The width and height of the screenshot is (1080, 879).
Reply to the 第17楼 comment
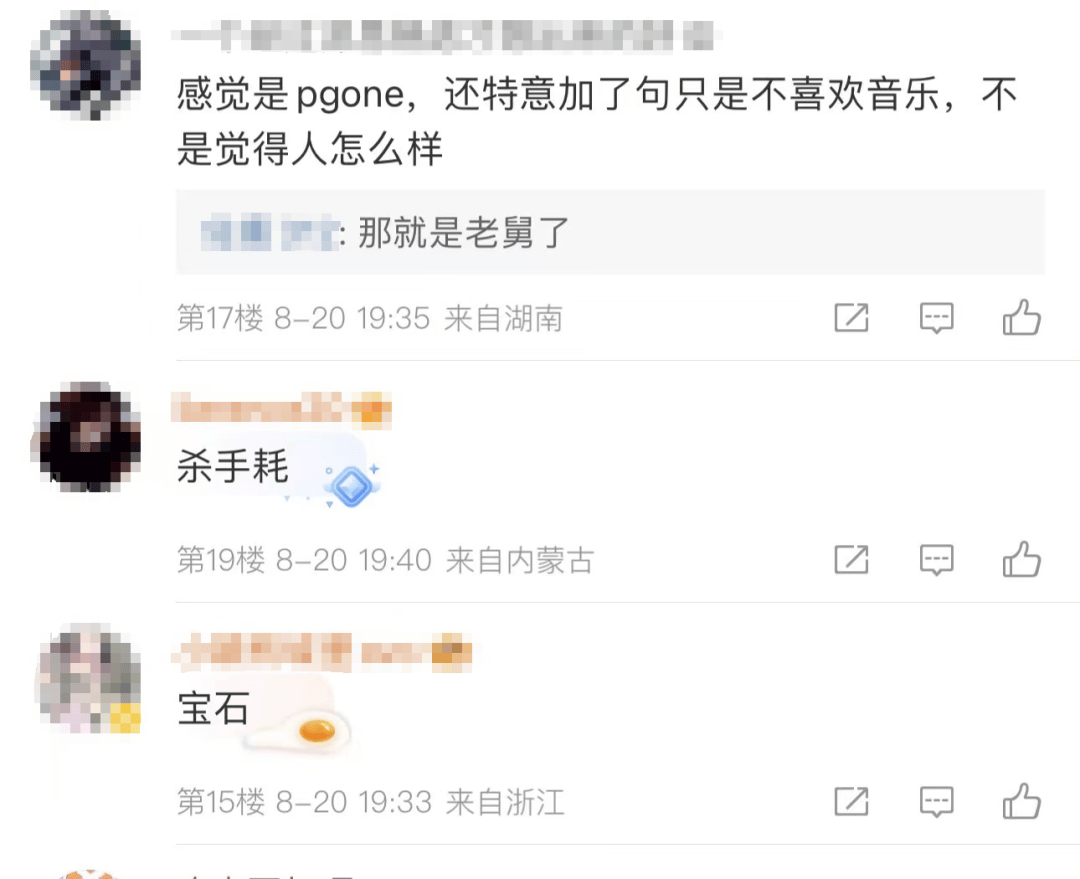pyautogui.click(x=937, y=318)
